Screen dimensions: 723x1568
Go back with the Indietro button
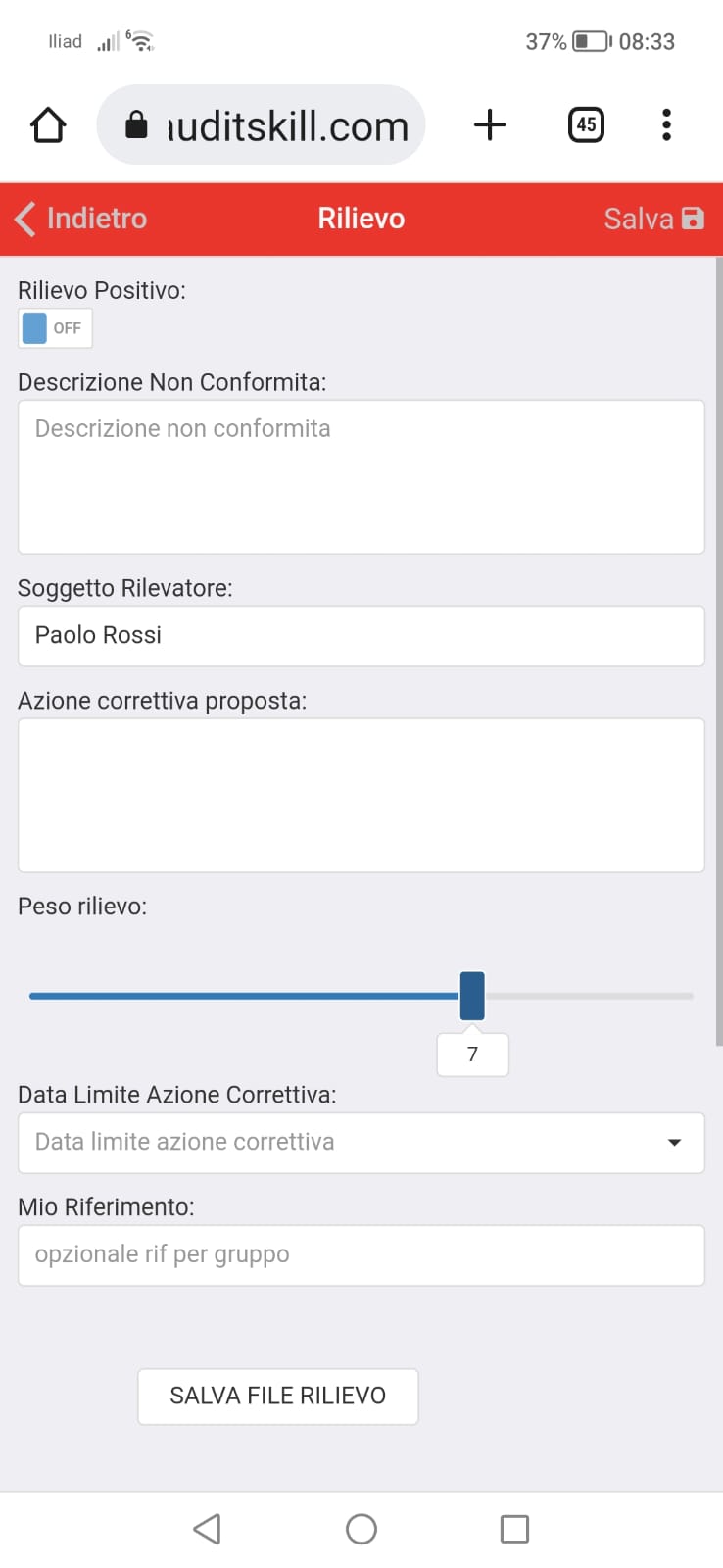coord(80,219)
